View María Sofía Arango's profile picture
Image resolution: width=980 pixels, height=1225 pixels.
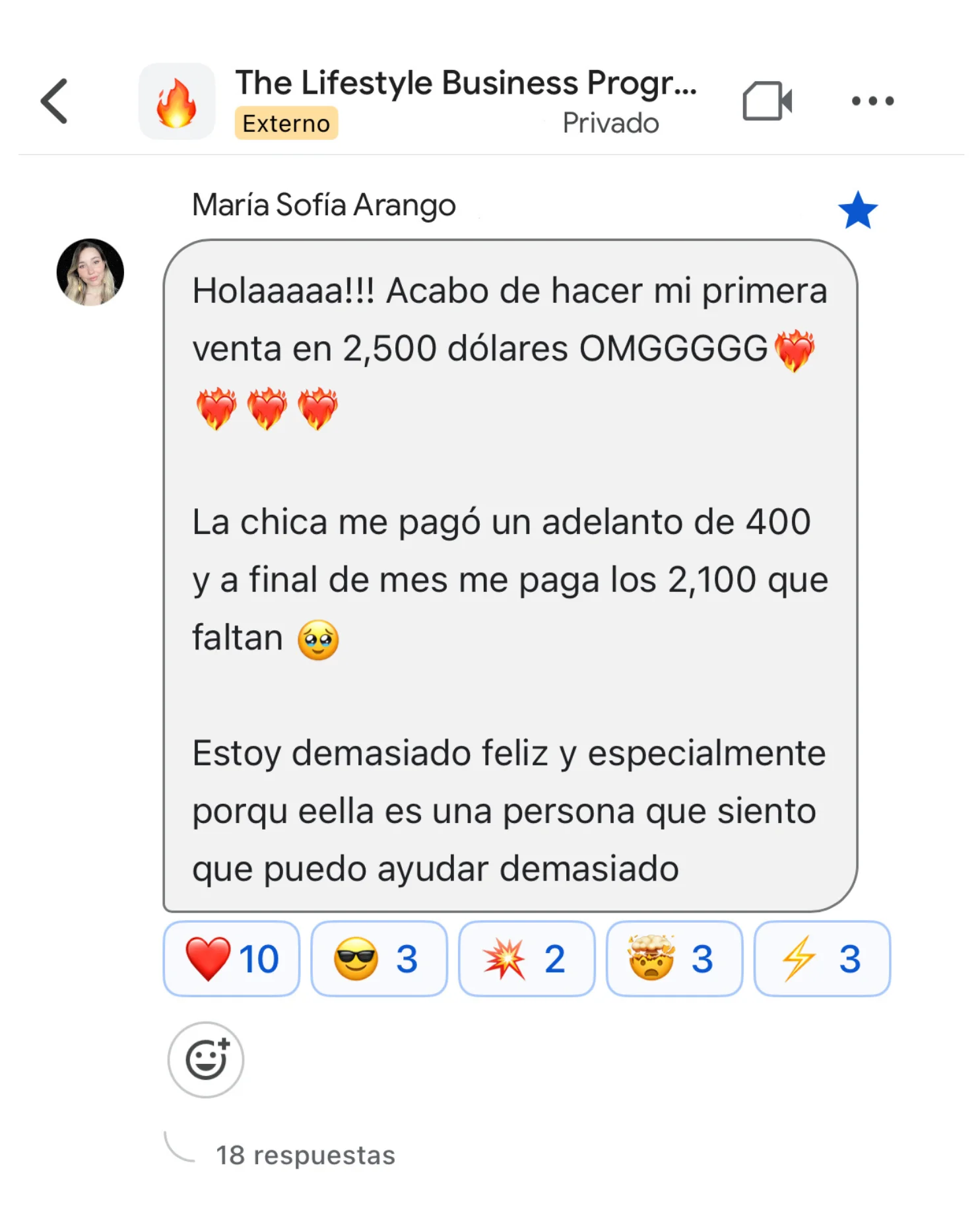coord(90,272)
